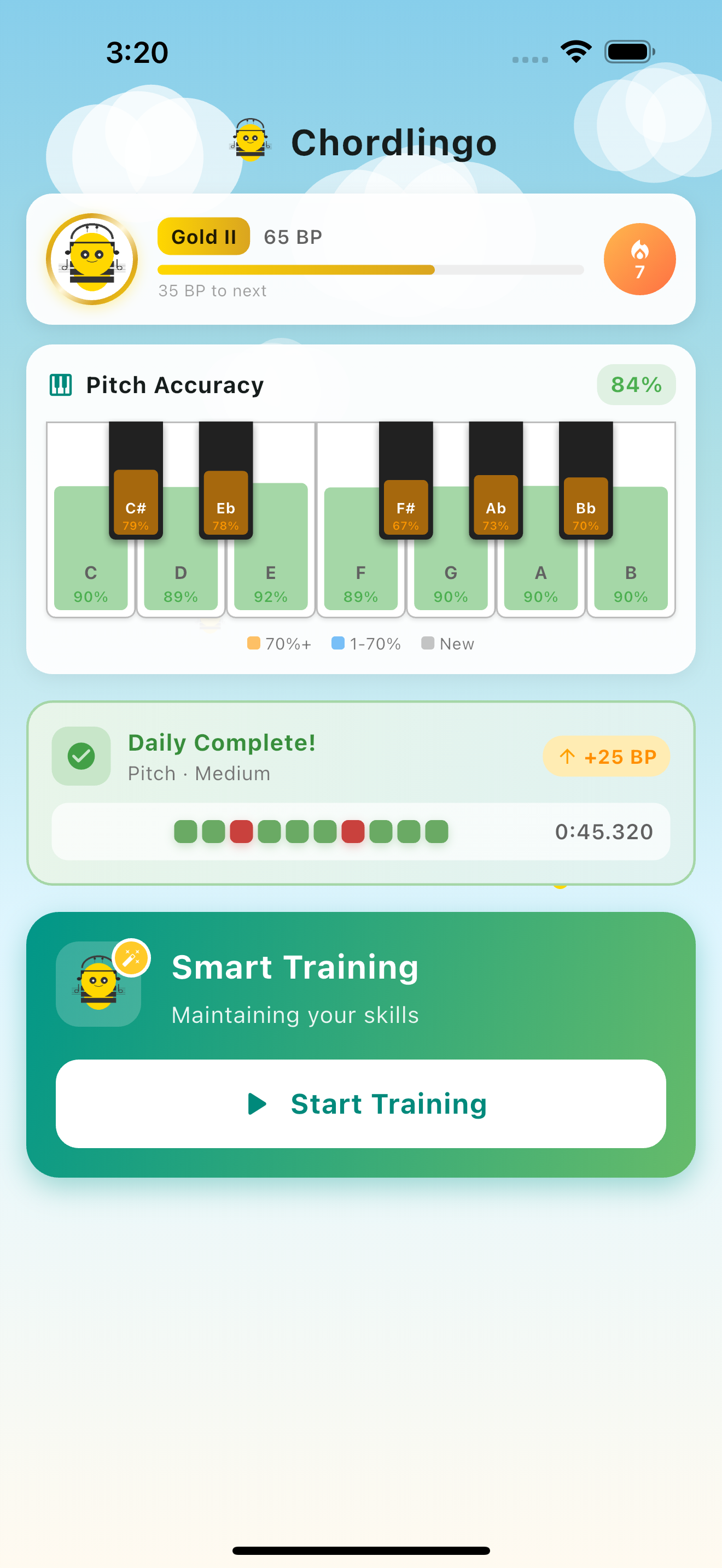This screenshot has width=722, height=1568.
Task: Start the Smart Training session
Action: (x=360, y=1104)
